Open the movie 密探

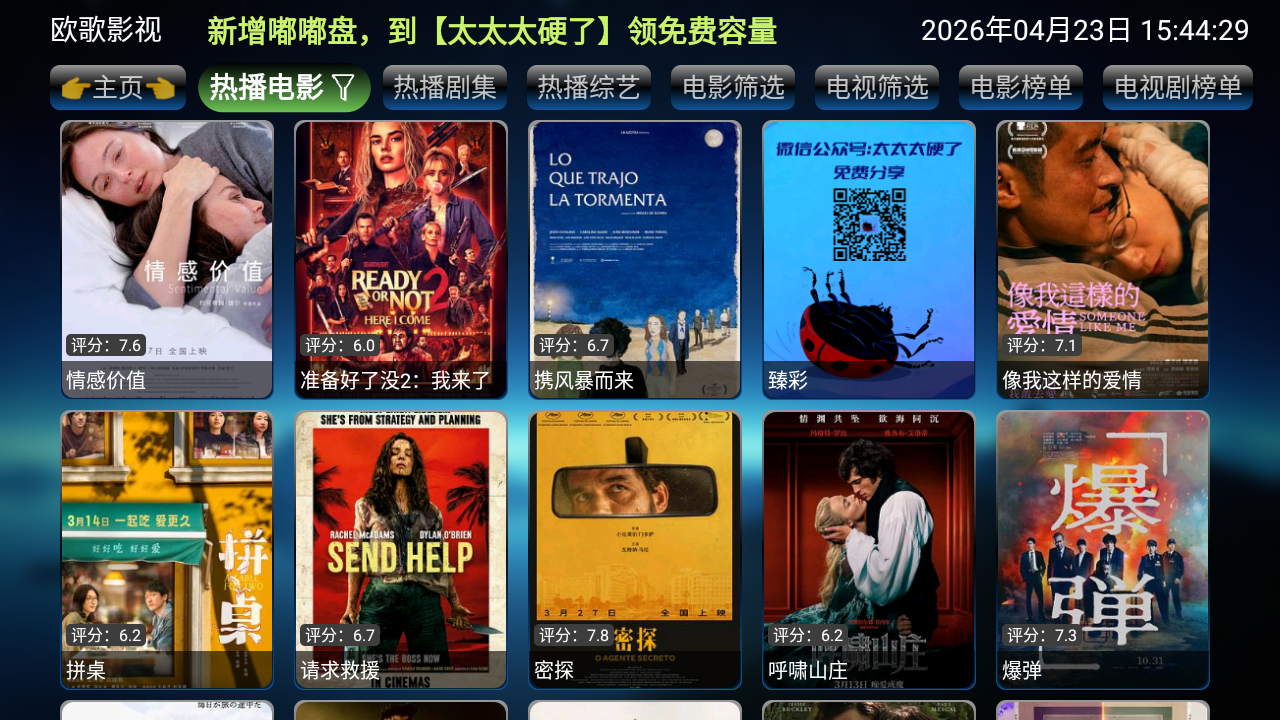click(635, 550)
